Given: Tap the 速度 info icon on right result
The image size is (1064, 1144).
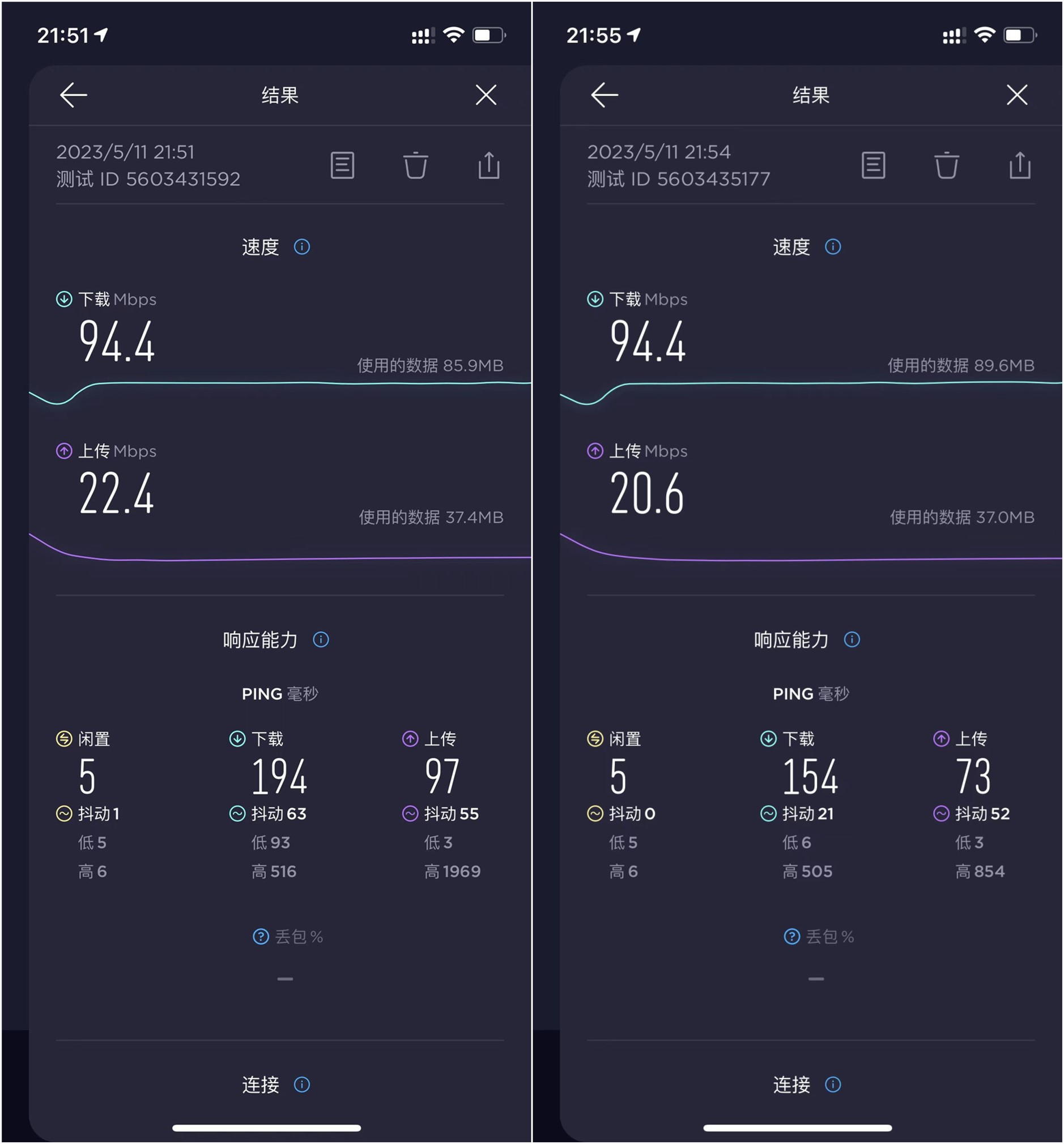Looking at the screenshot, I should coord(832,247).
